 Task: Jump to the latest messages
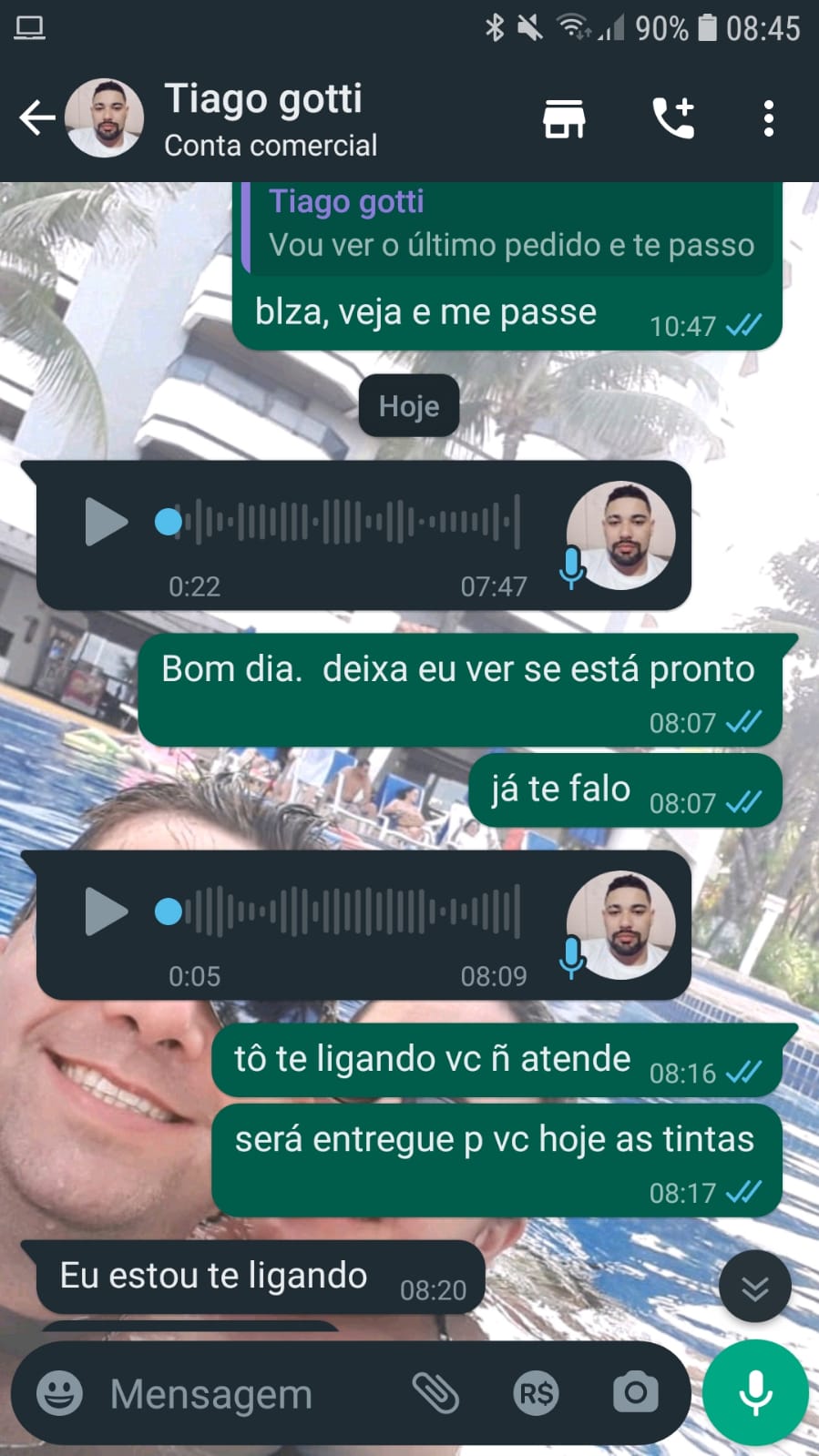[x=754, y=1288]
